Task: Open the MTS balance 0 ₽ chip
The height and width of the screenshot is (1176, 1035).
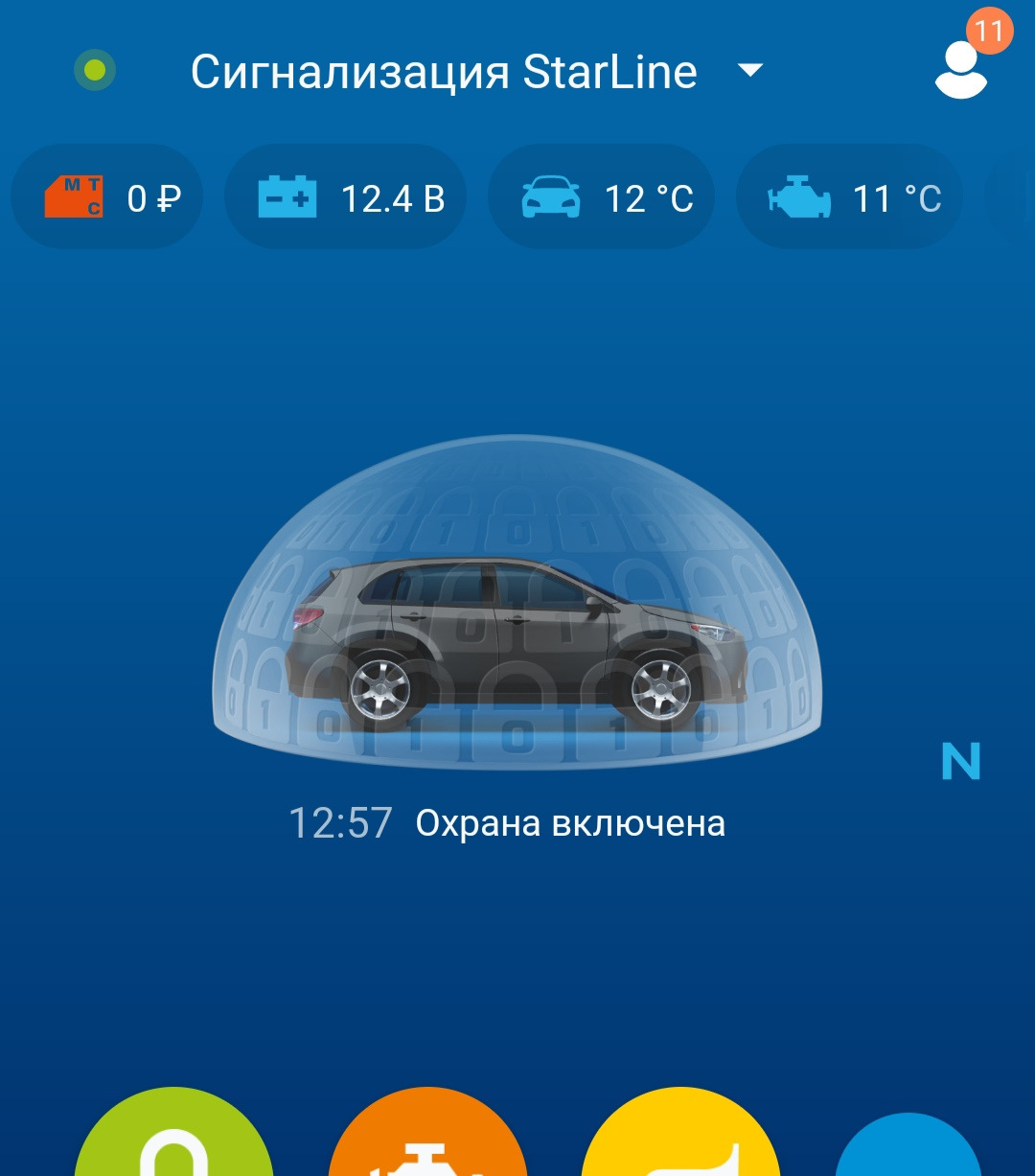Action: pyautogui.click(x=107, y=198)
